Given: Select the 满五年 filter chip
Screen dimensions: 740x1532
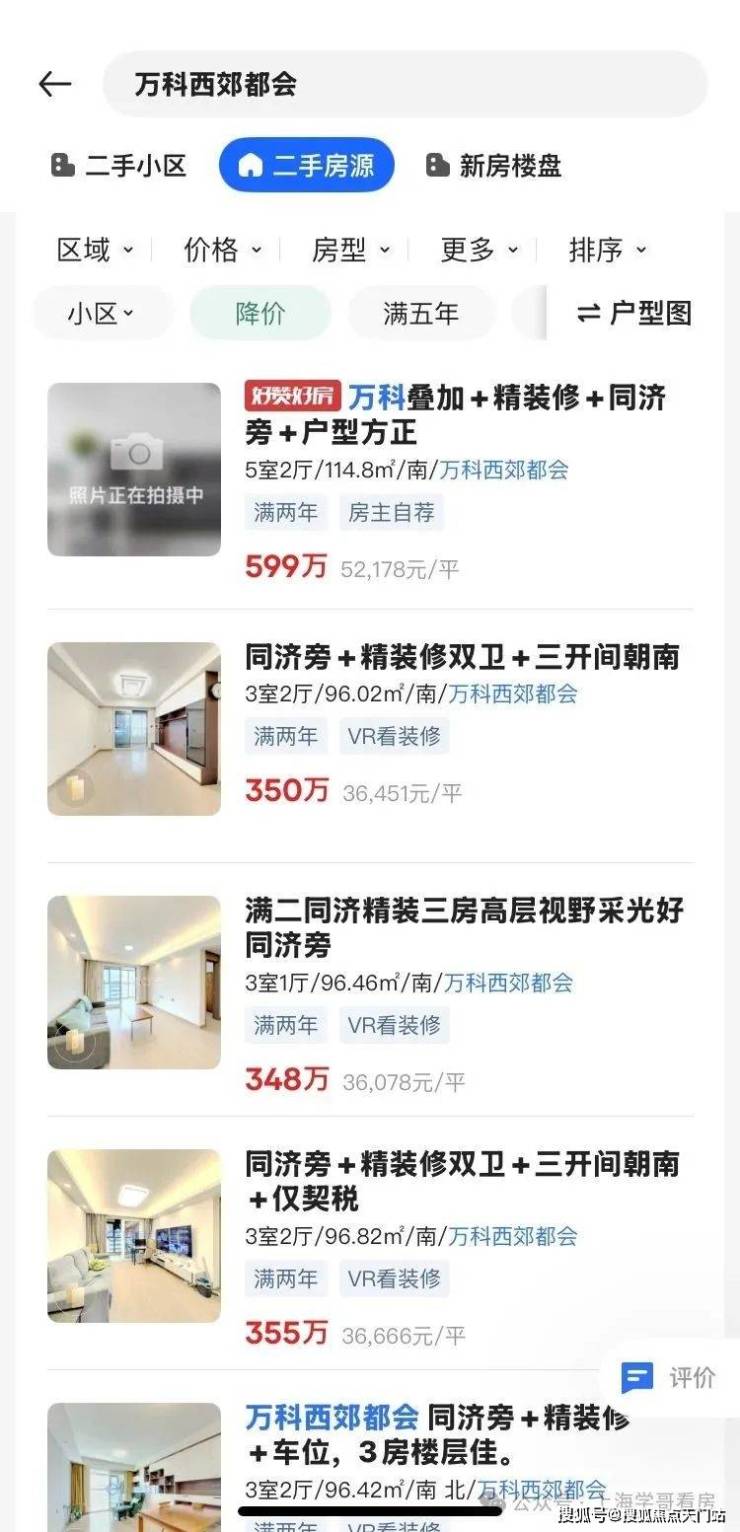Looking at the screenshot, I should 420,314.
